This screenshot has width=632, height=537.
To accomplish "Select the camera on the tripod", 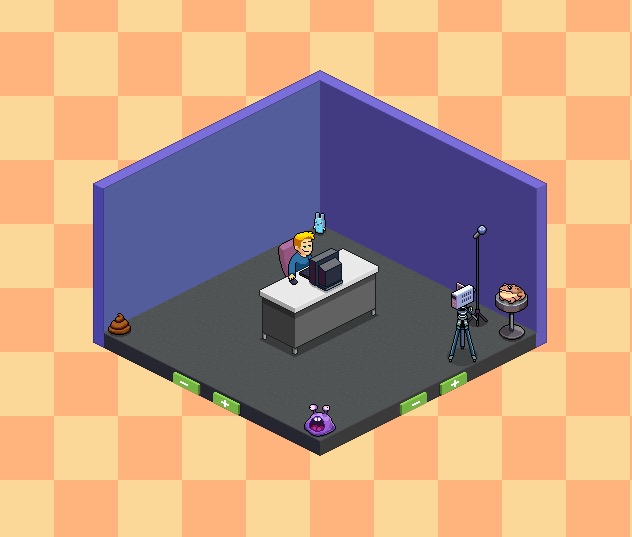I will tap(463, 297).
